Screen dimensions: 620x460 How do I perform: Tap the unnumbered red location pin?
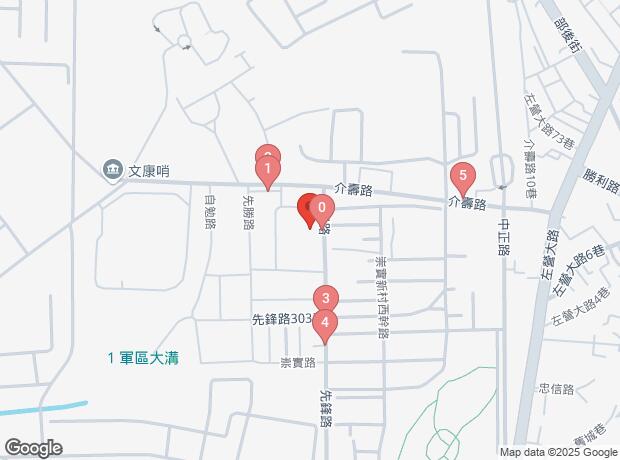tap(308, 207)
